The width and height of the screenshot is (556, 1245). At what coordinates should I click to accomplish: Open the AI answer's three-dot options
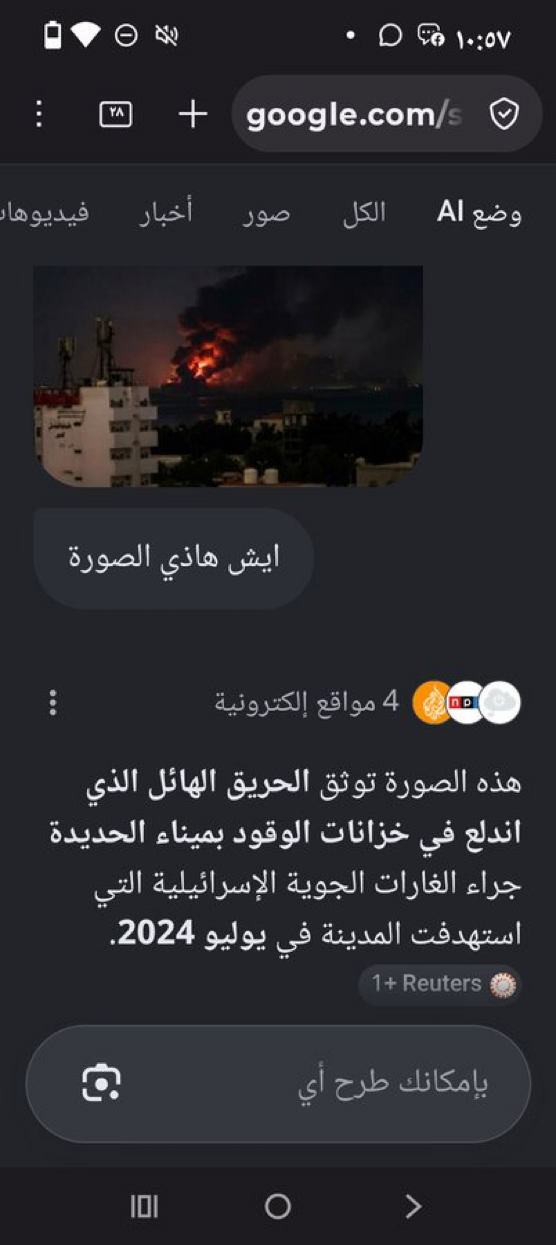click(53, 703)
